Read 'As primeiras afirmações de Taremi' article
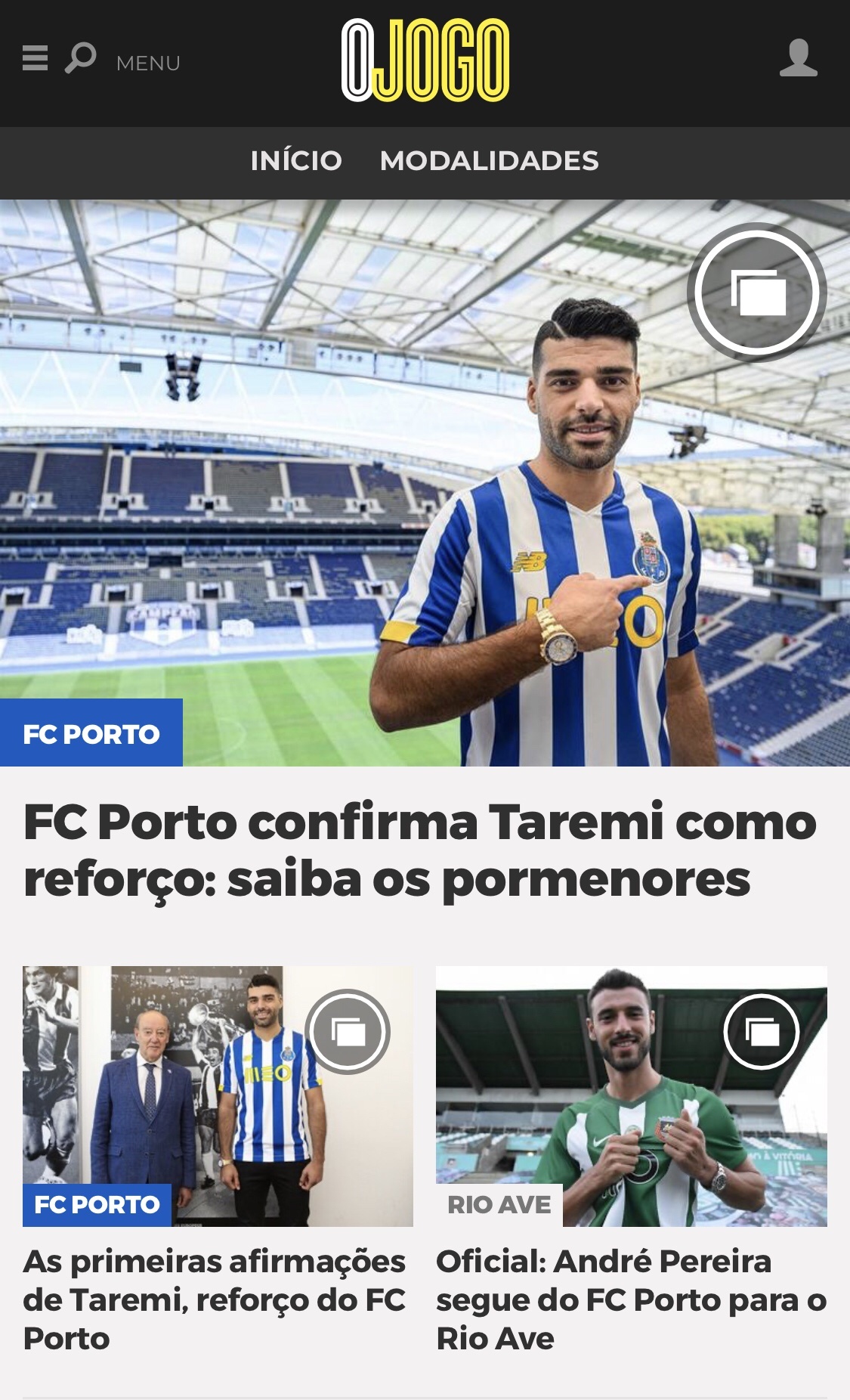 click(215, 1299)
